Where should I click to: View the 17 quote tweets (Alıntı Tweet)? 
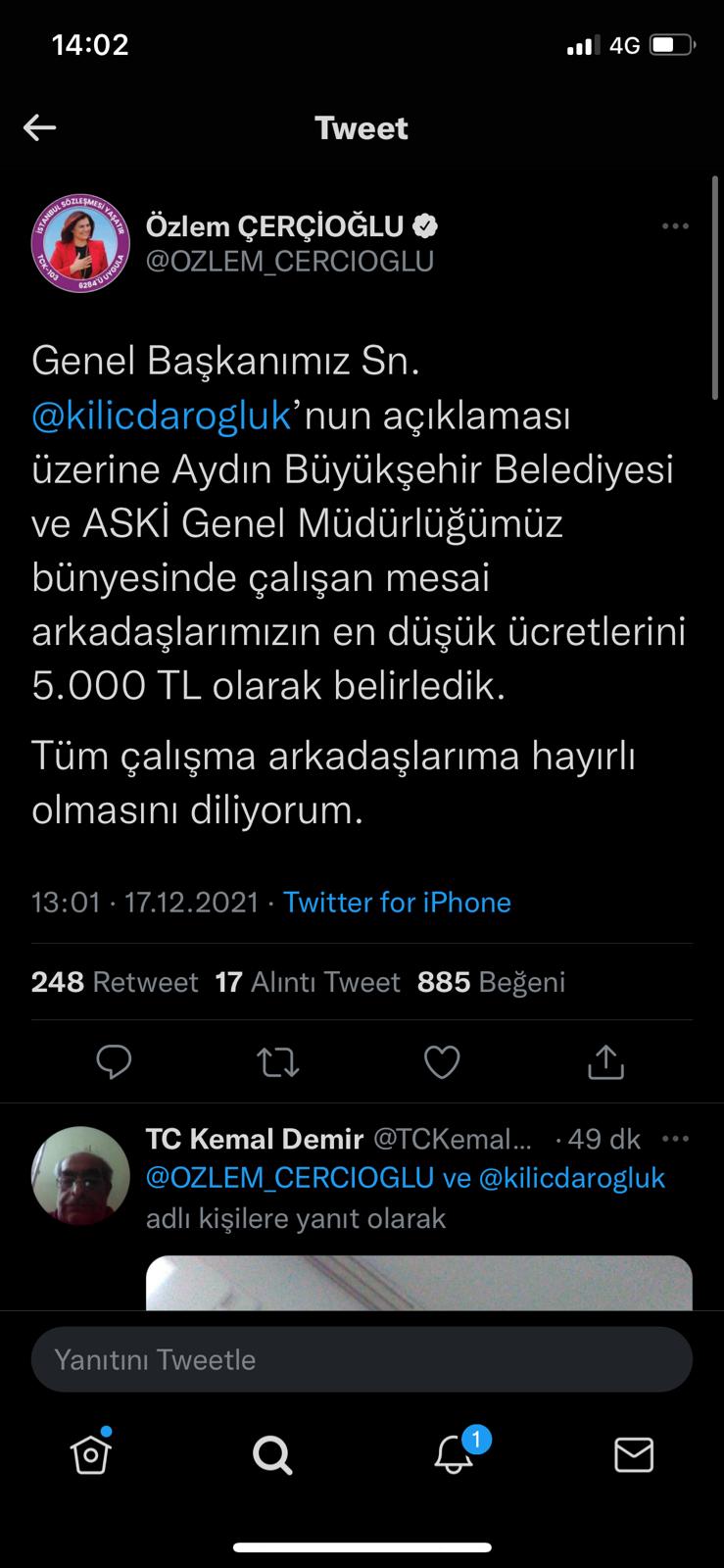coord(308,982)
